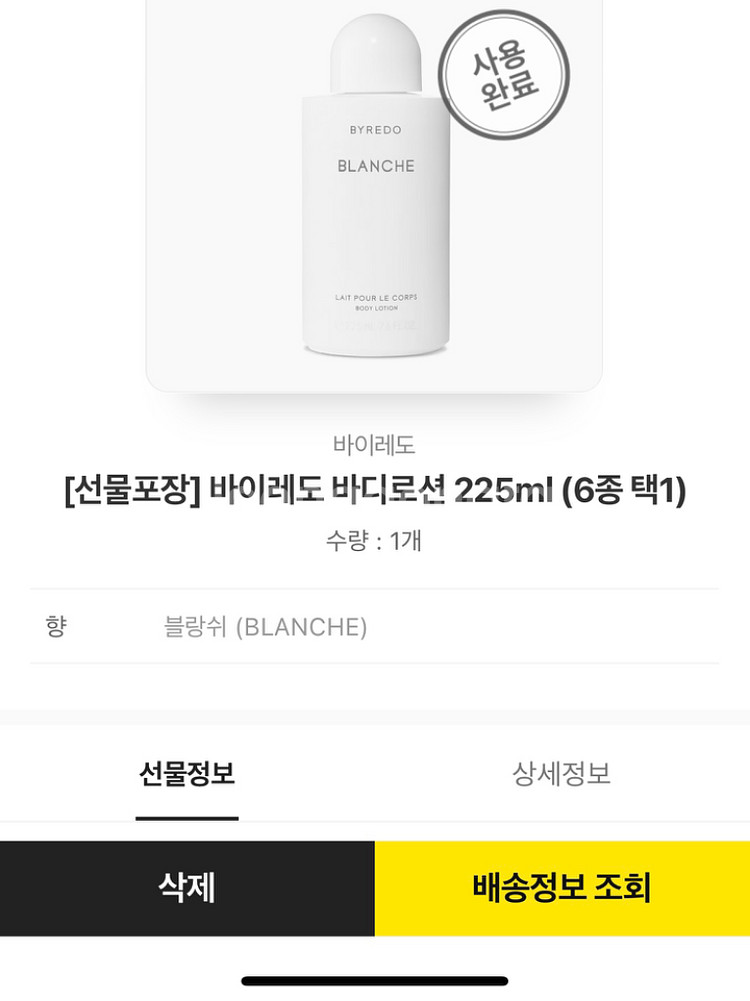
Task: Tap the 삭제 button
Action: 187,888
